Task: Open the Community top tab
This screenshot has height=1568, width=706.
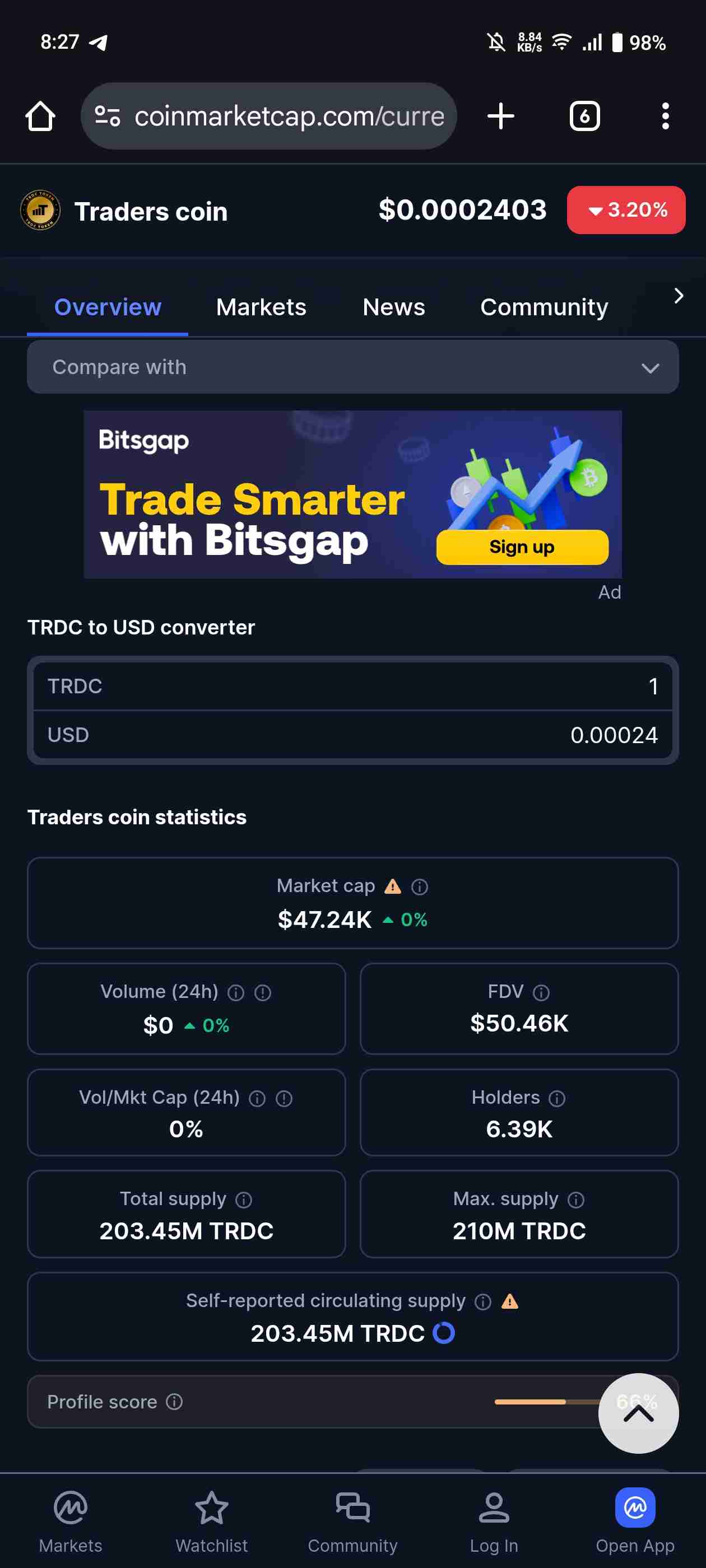Action: click(x=544, y=307)
